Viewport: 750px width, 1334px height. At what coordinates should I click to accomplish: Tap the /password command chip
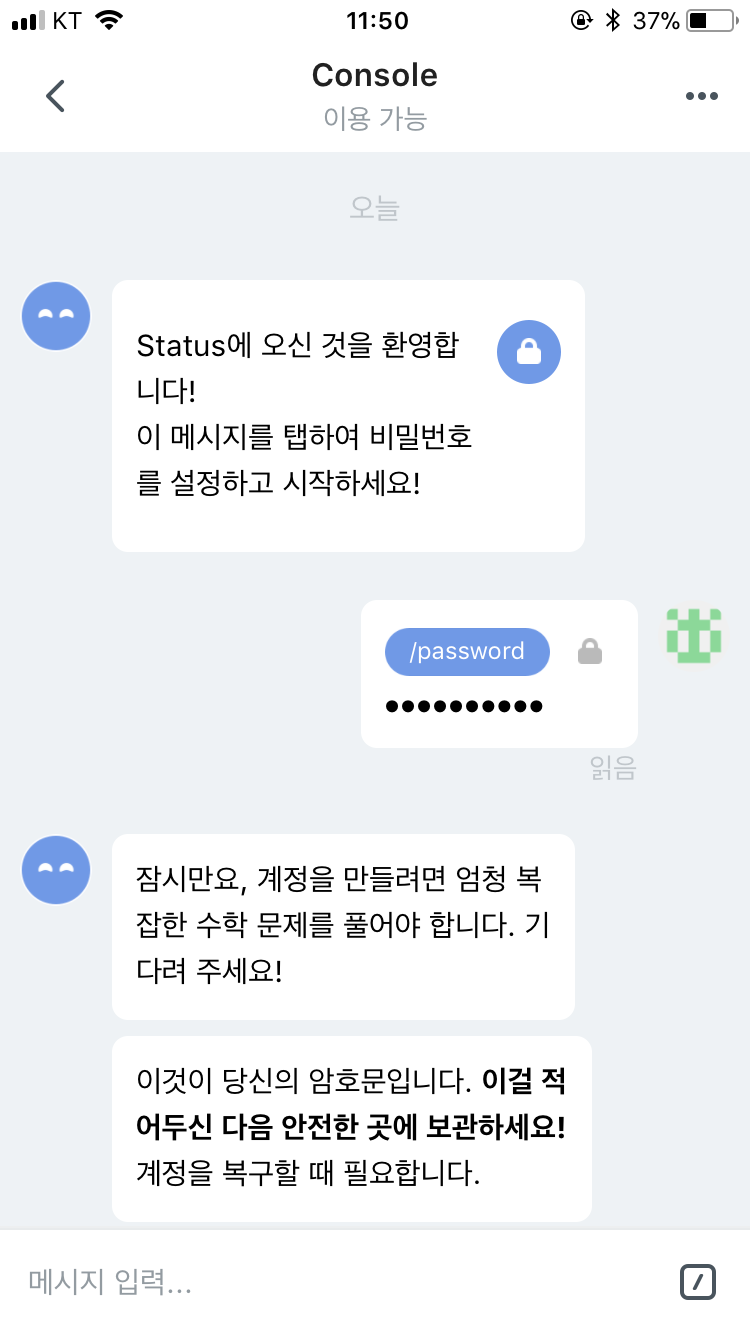(x=467, y=652)
